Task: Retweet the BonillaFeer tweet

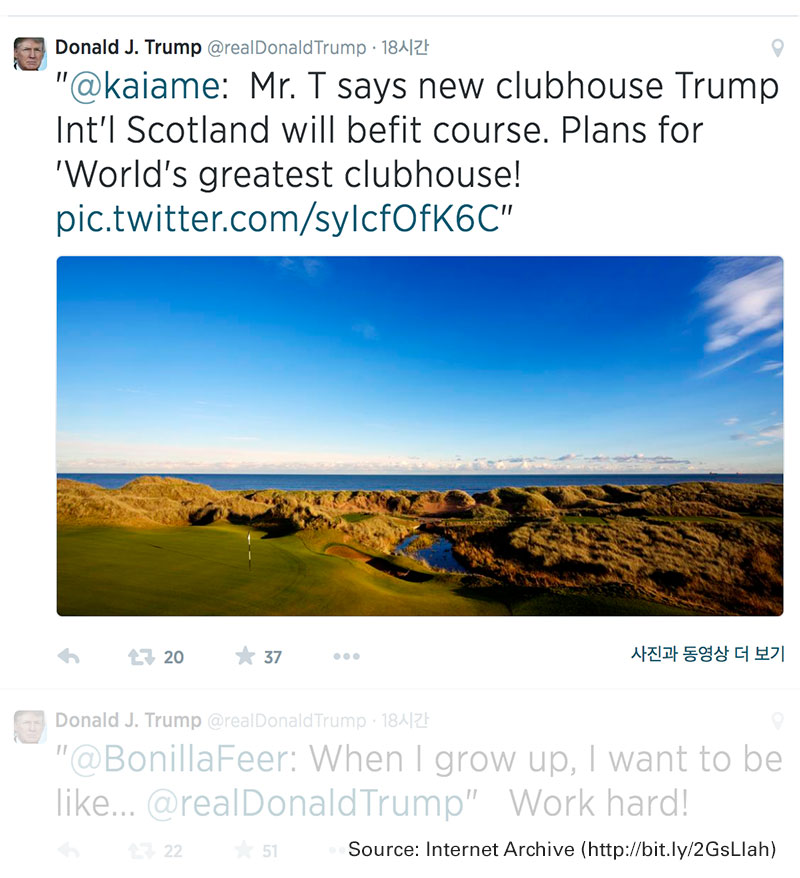Action: pyautogui.click(x=142, y=852)
